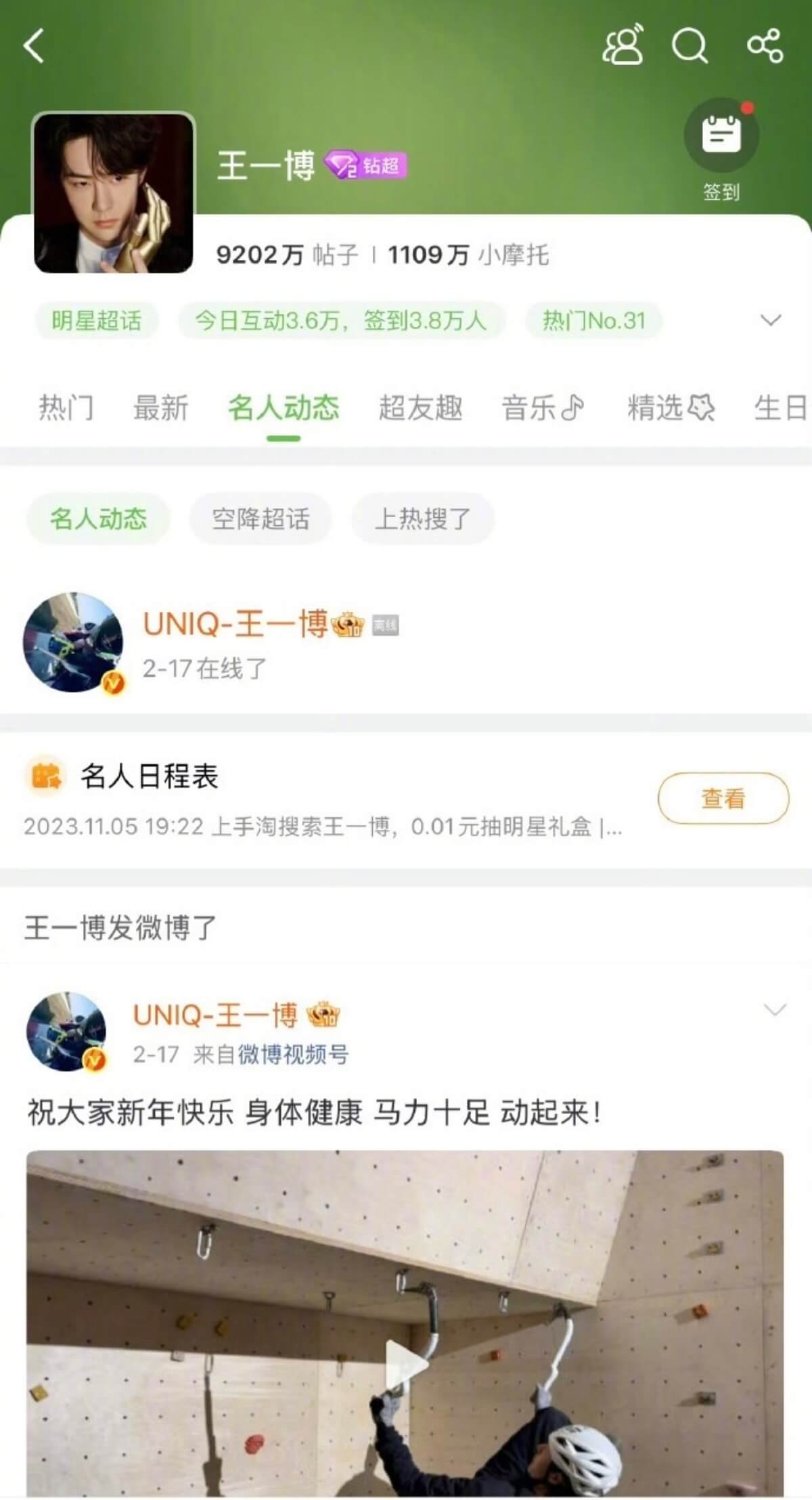The image size is (812, 1500).
Task: Open the 明星超话 tag
Action: pyautogui.click(x=97, y=320)
